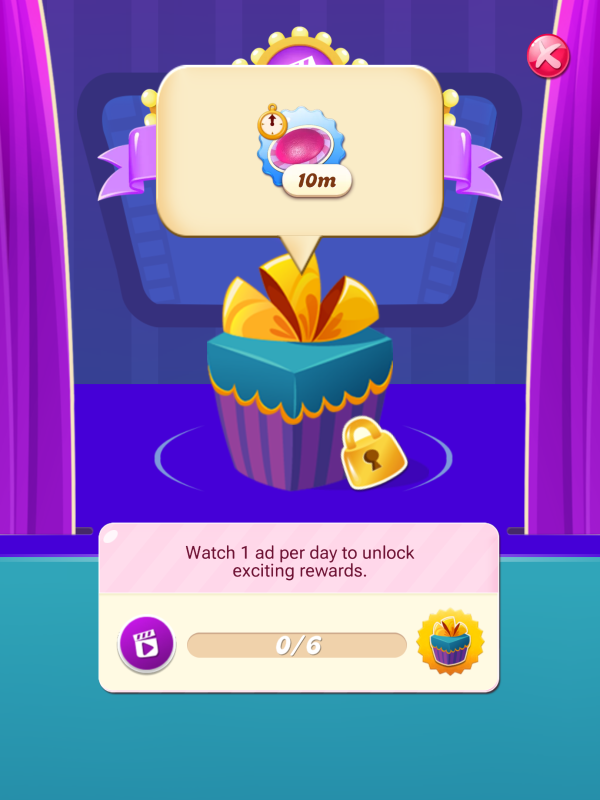Tap the cupcake reward badge
Screen dimensions: 600x800
[449, 643]
